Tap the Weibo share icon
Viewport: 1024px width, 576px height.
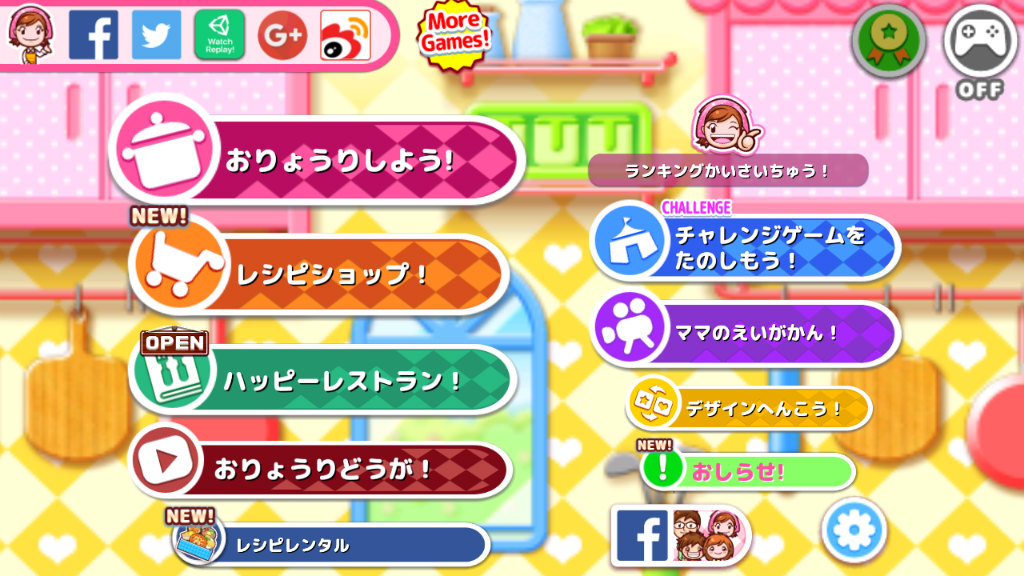pyautogui.click(x=345, y=35)
